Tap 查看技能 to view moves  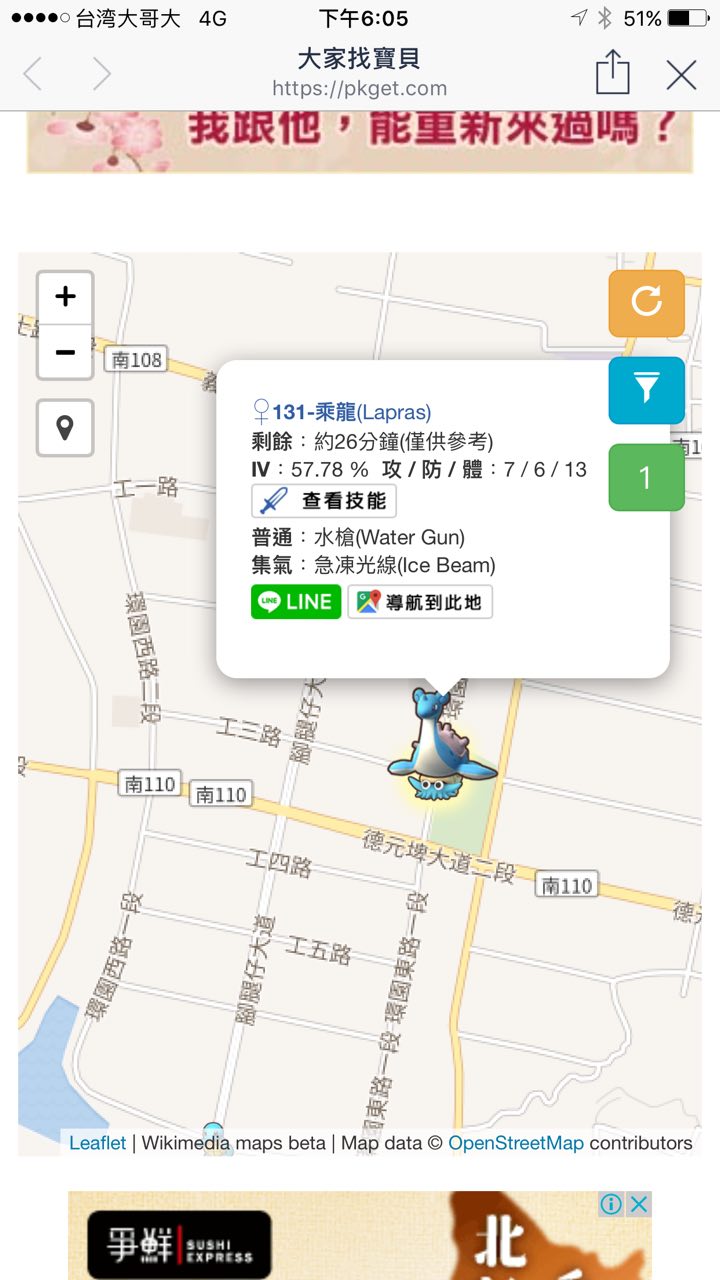click(324, 501)
